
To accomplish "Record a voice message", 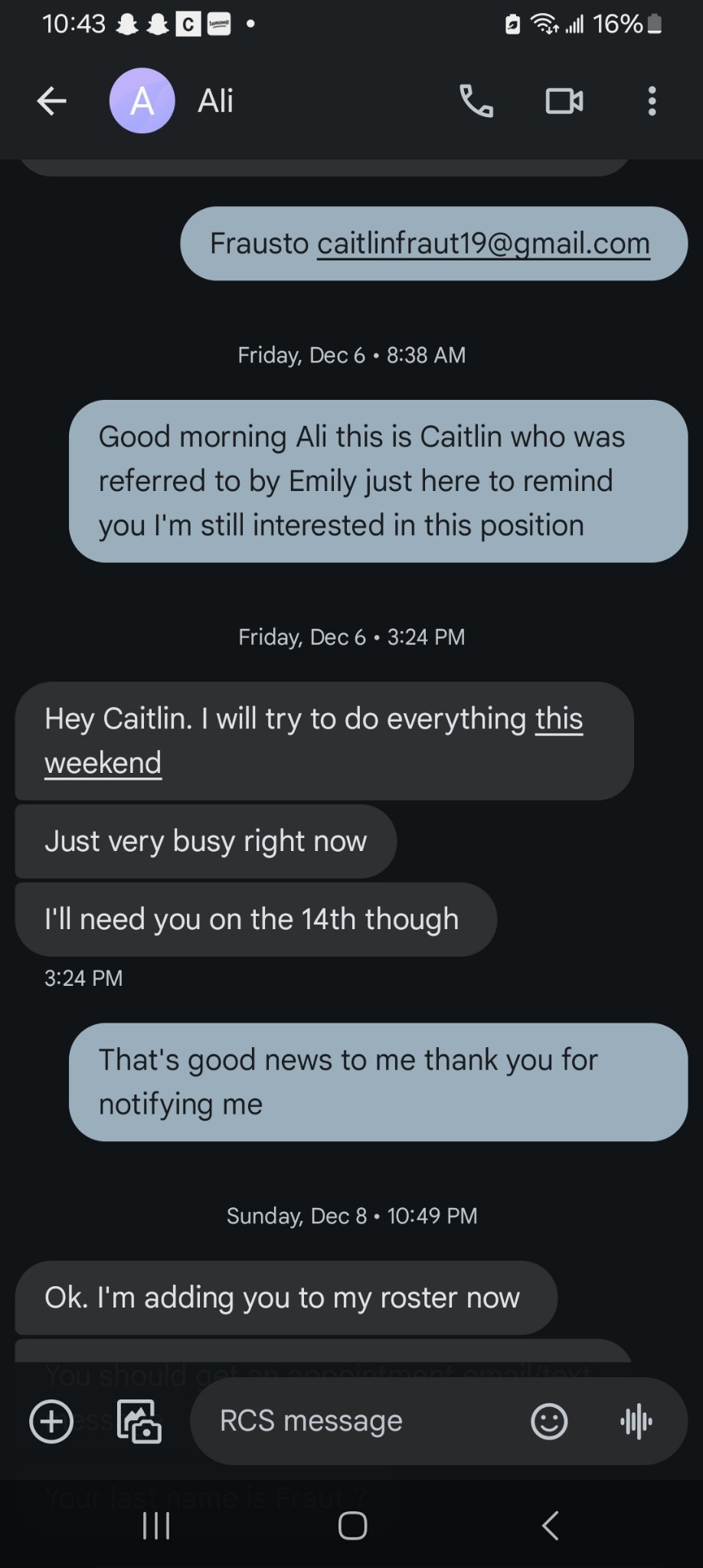I will pos(636,1422).
